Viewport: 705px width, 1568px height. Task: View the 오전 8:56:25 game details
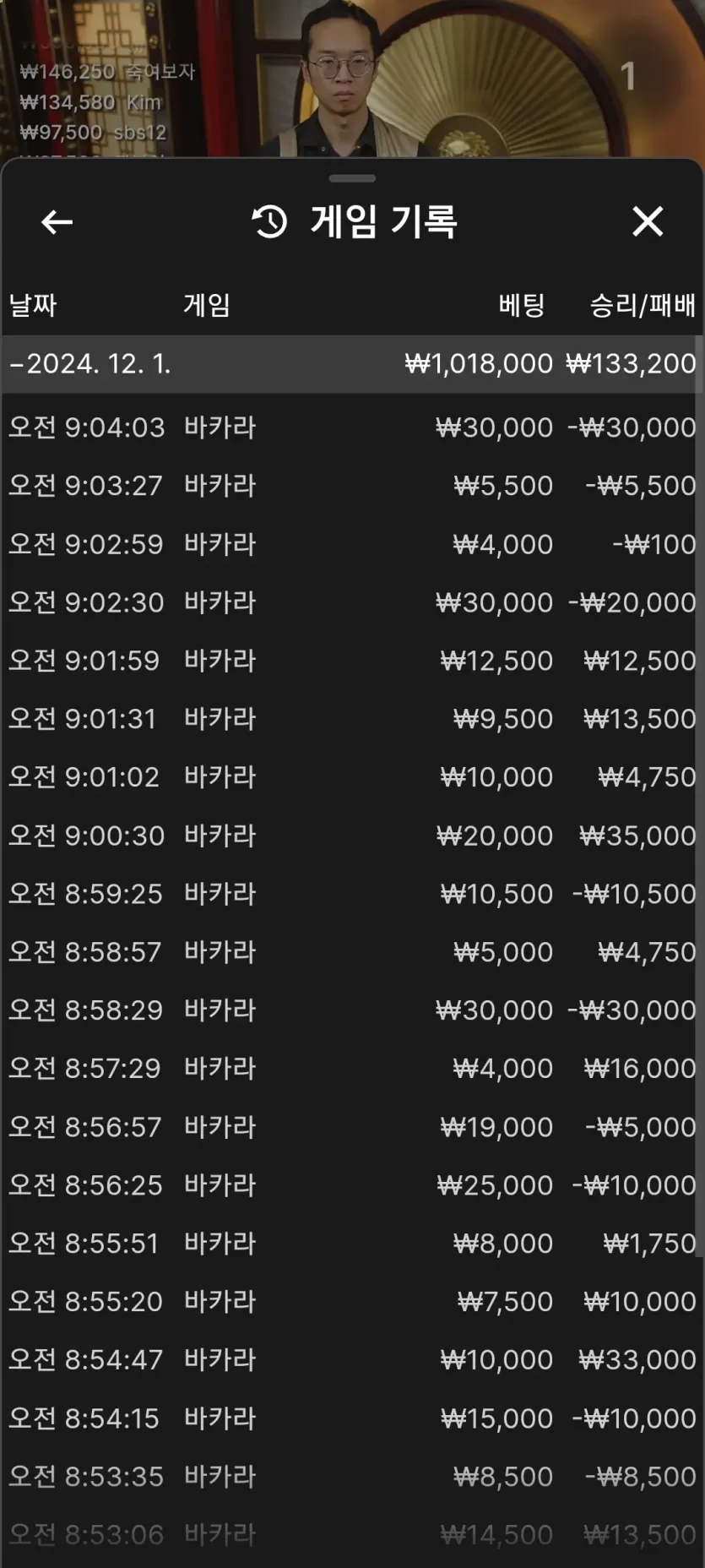coord(352,1185)
